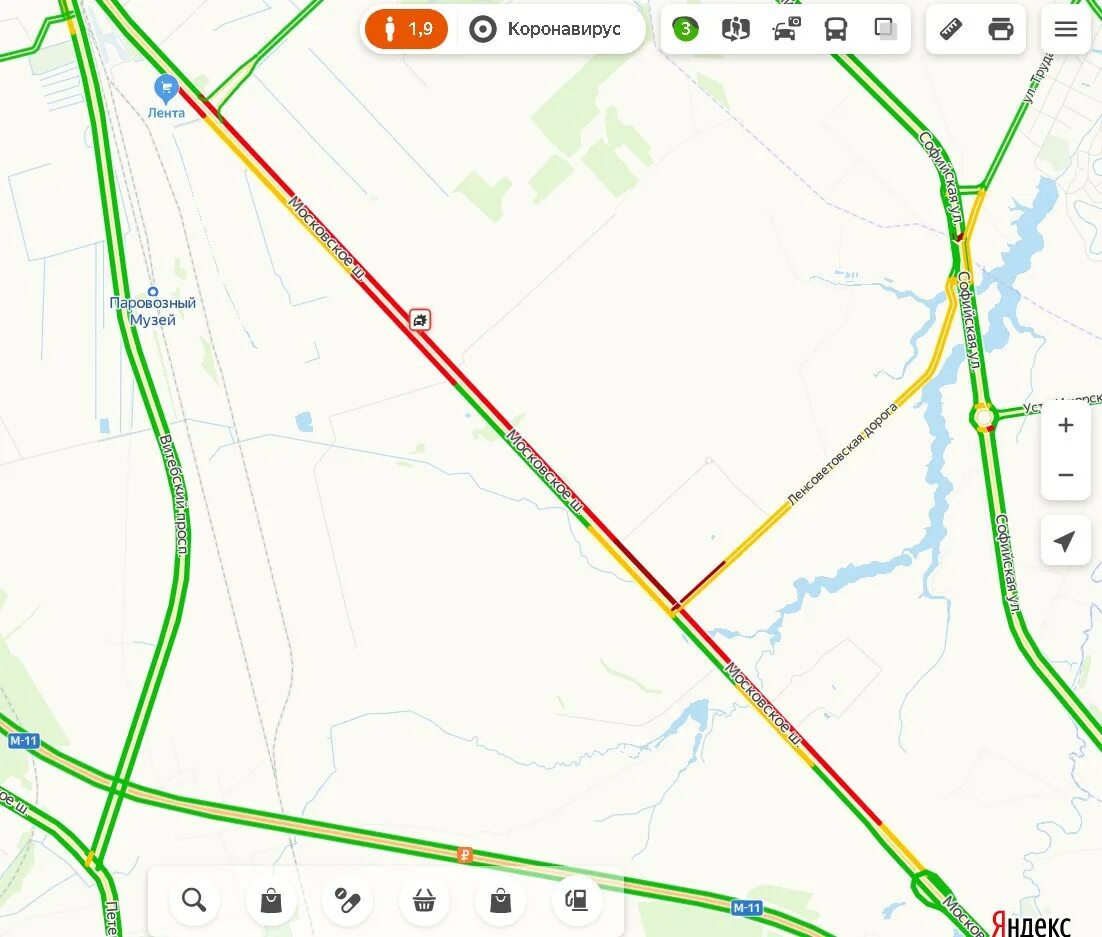This screenshot has width=1102, height=937.
Task: Open the hamburger menu
Action: pyautogui.click(x=1065, y=29)
